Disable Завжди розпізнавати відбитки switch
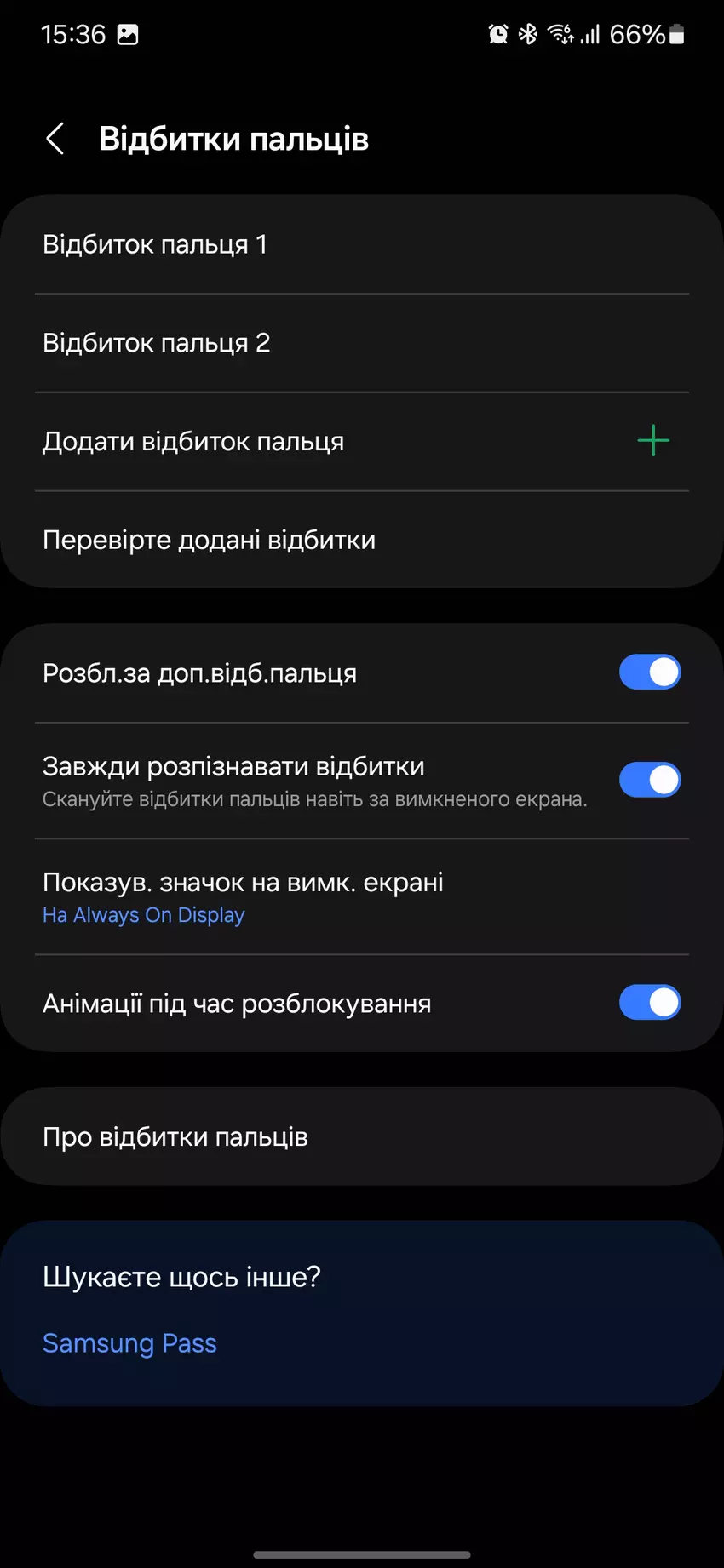This screenshot has height=1568, width=724. 649,780
